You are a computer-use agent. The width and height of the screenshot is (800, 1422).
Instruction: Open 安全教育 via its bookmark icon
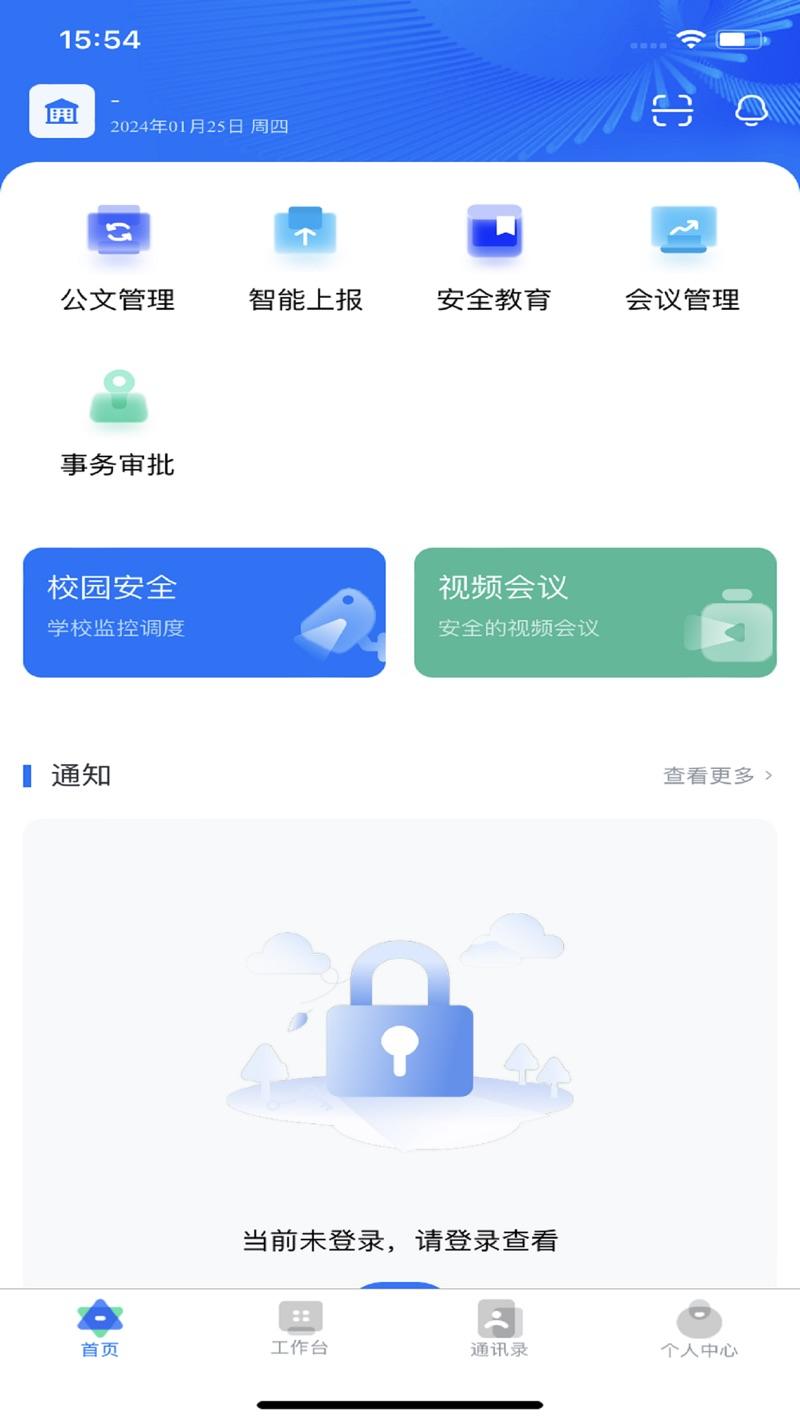(x=494, y=232)
